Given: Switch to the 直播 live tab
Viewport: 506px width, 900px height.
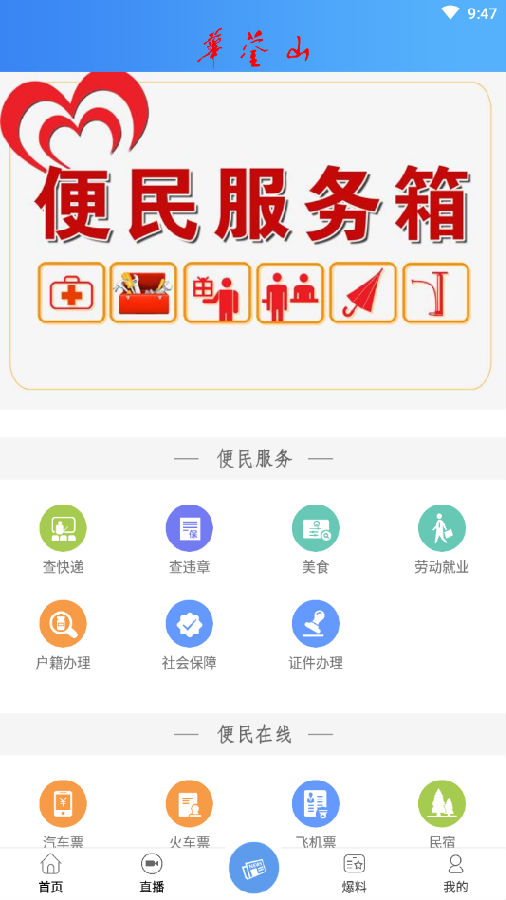Looking at the screenshot, I should pos(151,873).
